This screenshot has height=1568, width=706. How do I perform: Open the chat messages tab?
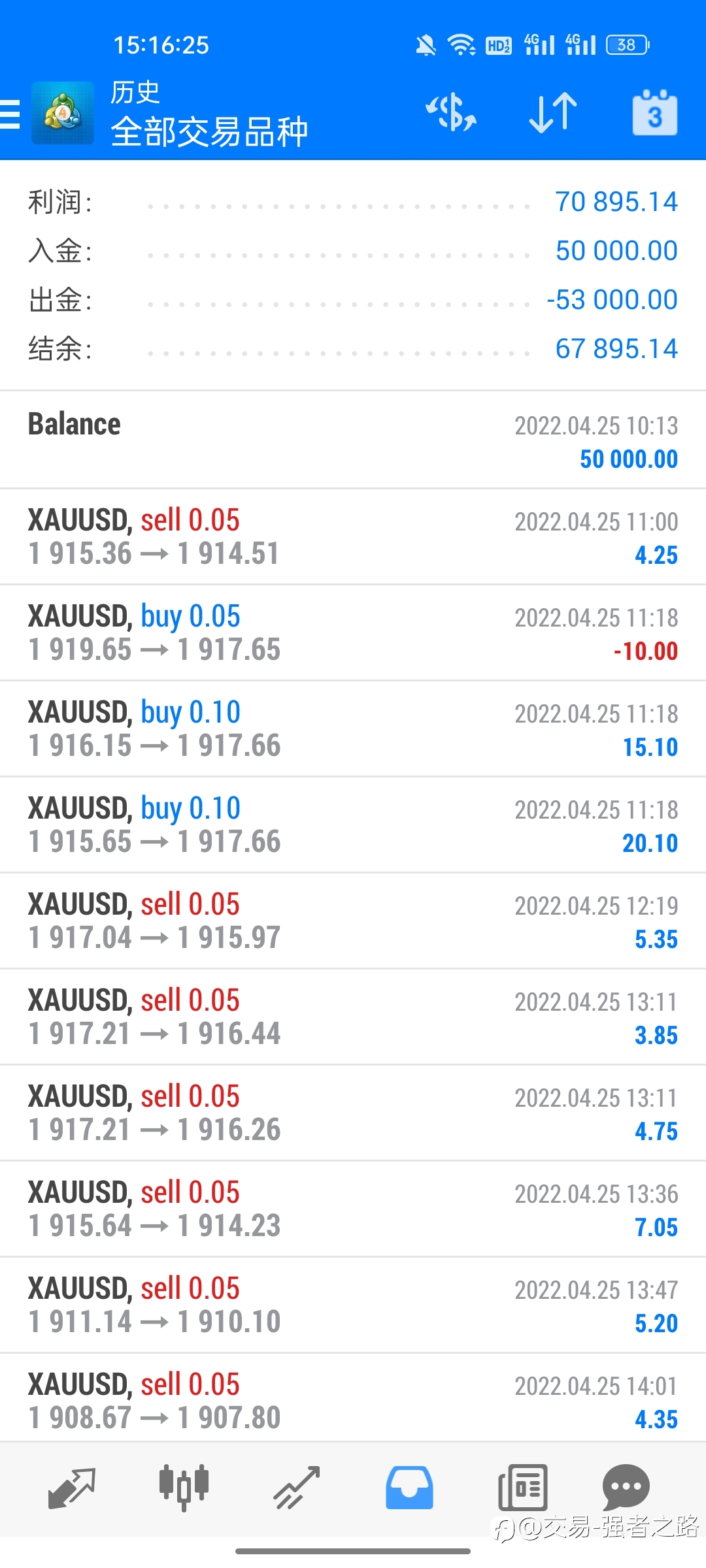626,1488
